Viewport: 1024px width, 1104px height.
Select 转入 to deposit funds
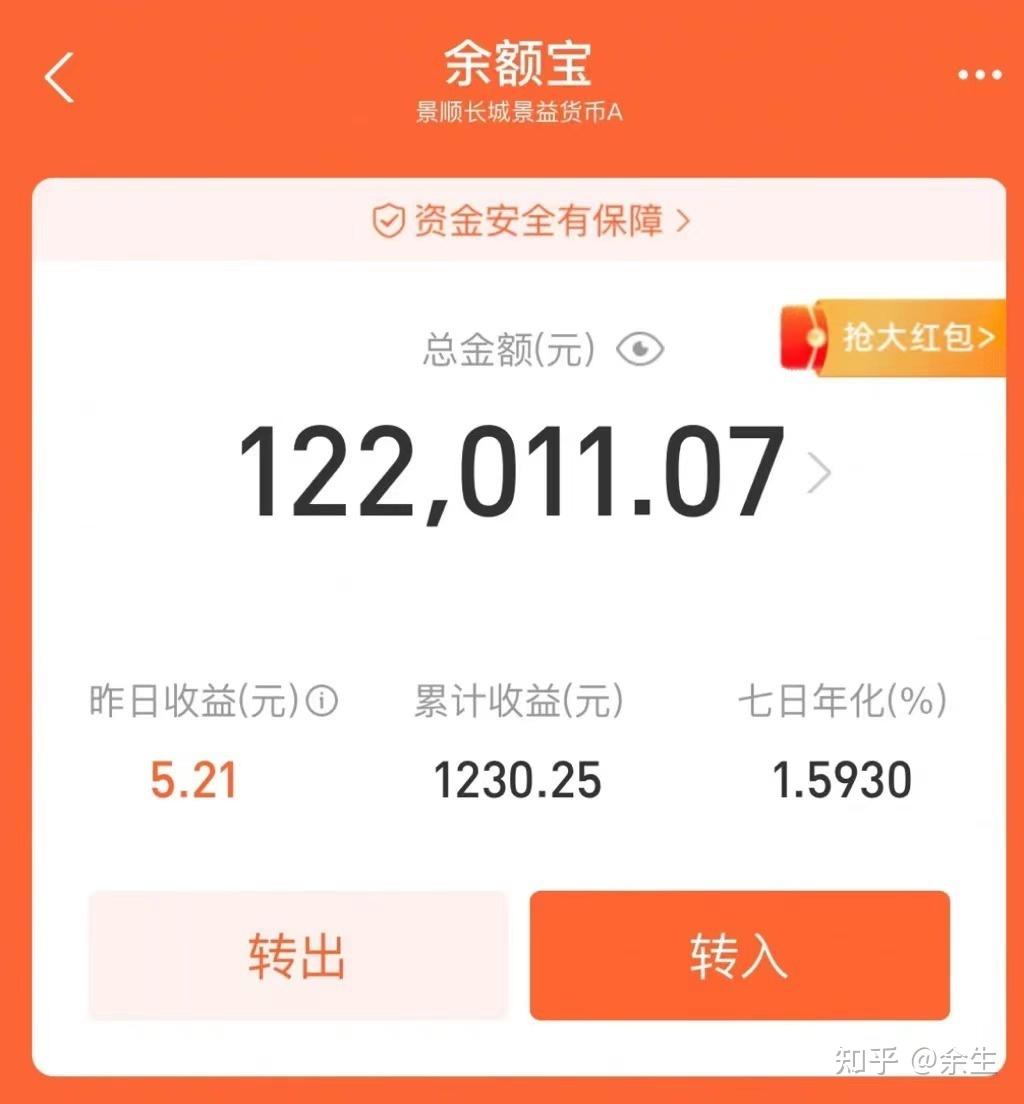pyautogui.click(x=739, y=955)
